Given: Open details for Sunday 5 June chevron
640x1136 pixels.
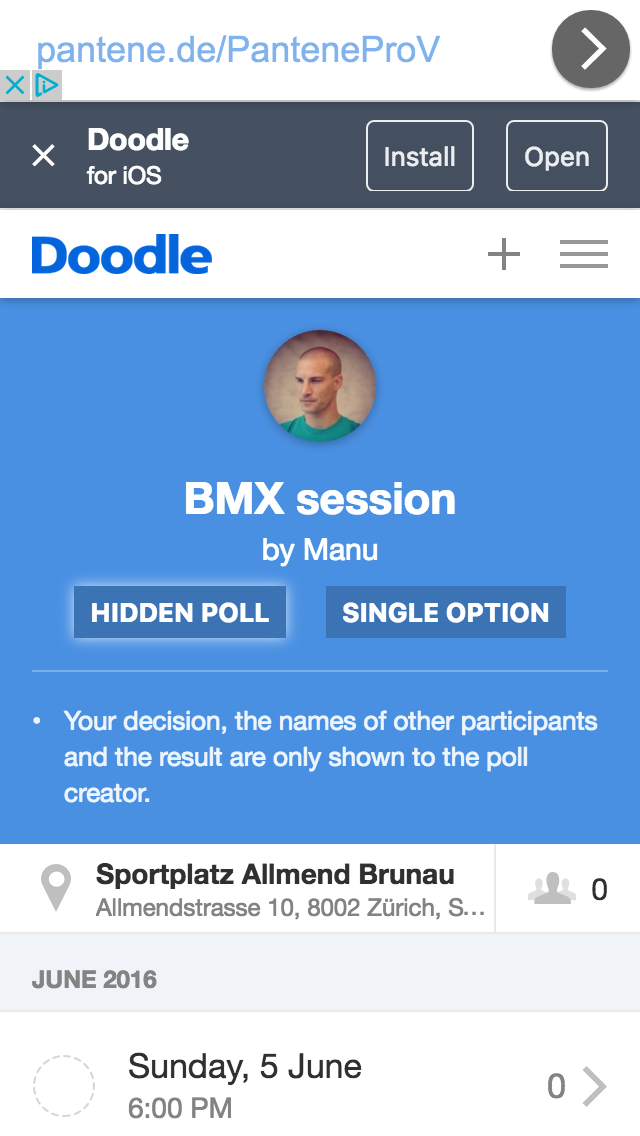Looking at the screenshot, I should (594, 1085).
